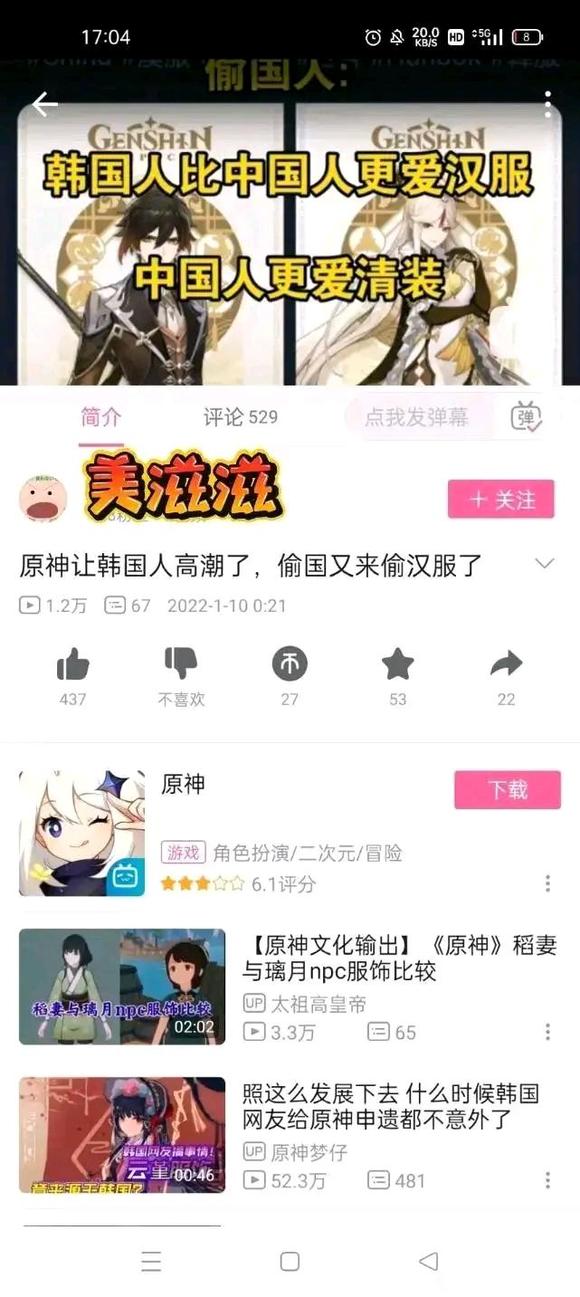Share the video via arrow icon

point(507,664)
